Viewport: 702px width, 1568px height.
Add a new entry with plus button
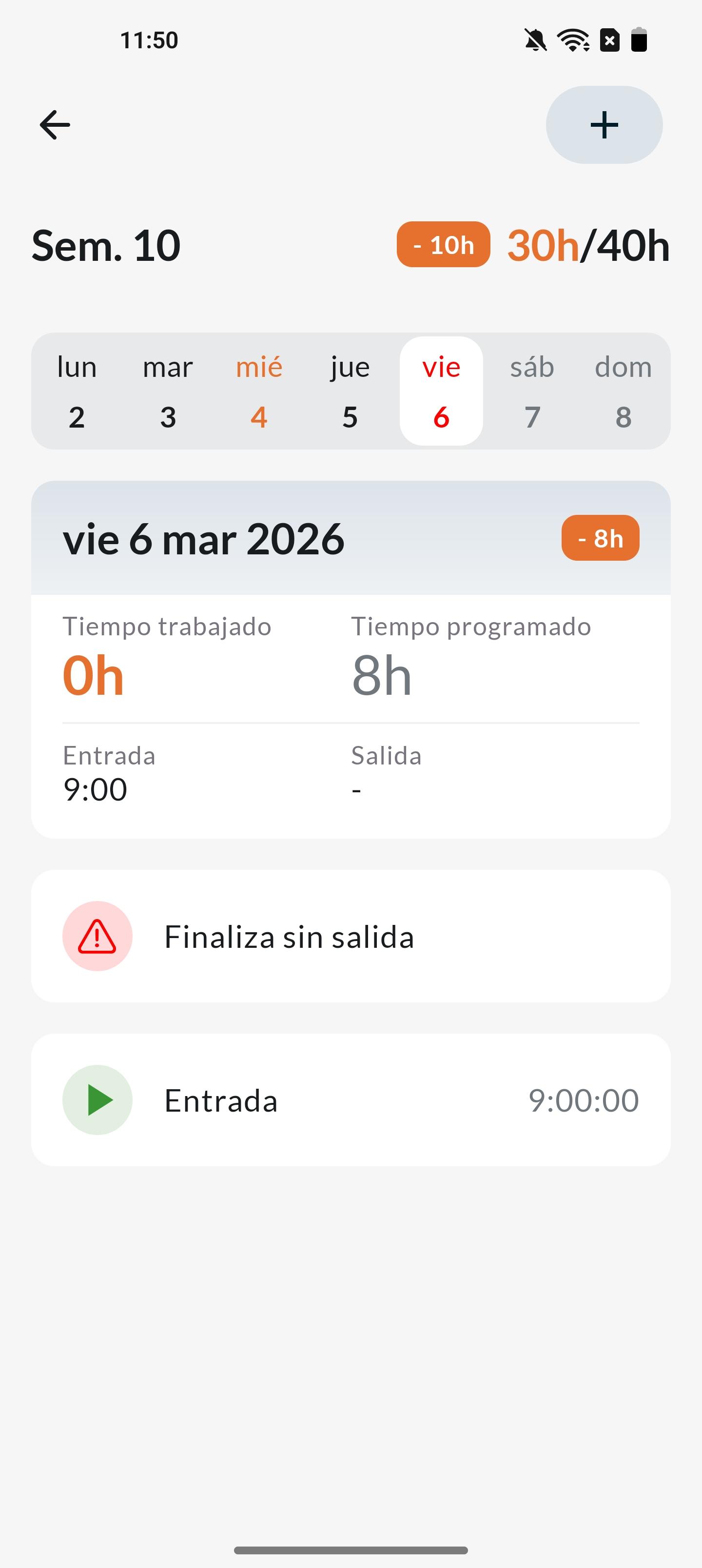[604, 125]
